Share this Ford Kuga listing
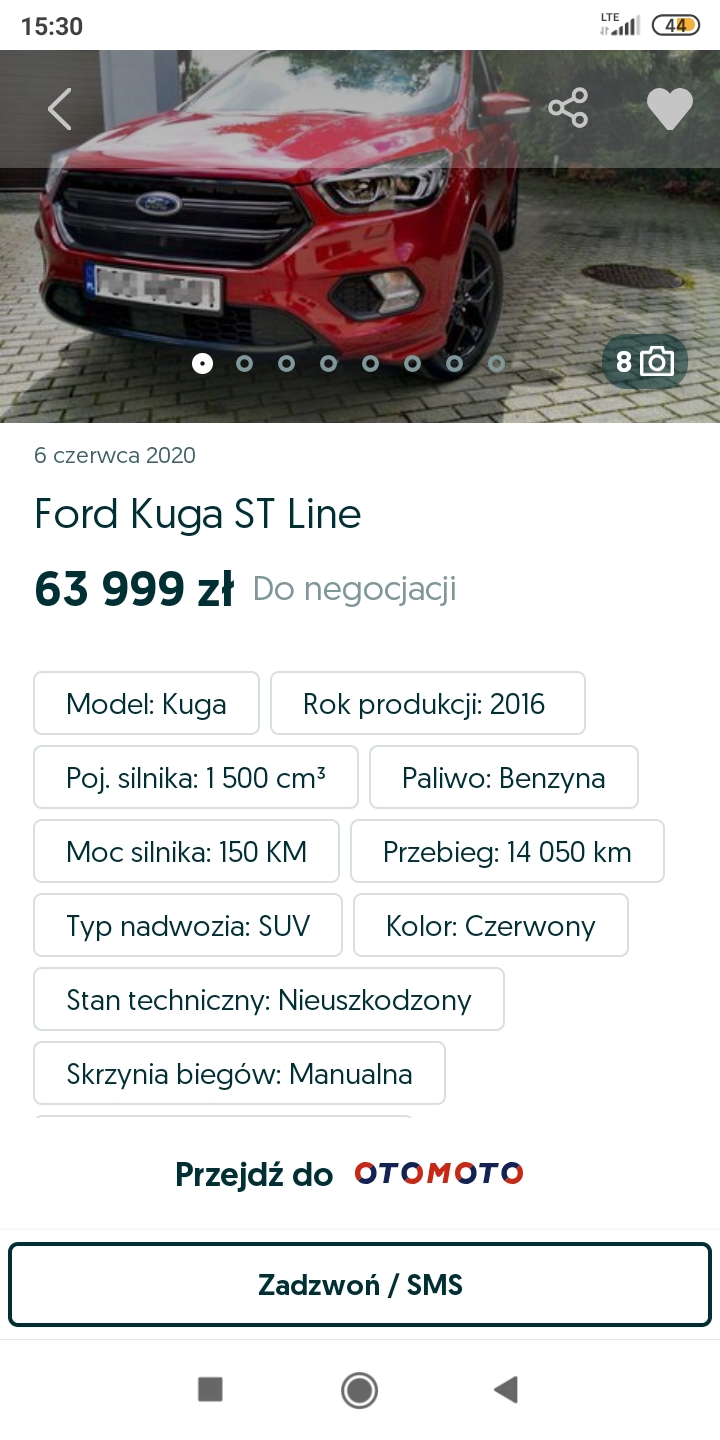Image resolution: width=720 pixels, height=1440 pixels. pyautogui.click(x=568, y=108)
